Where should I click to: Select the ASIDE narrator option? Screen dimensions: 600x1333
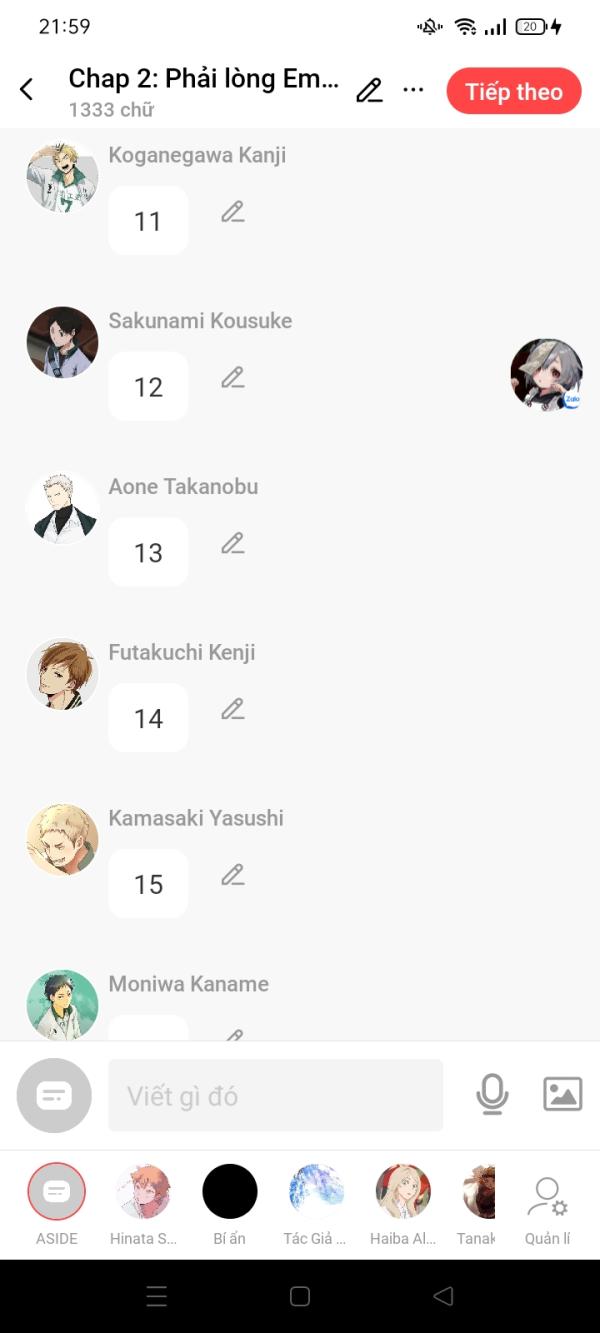pyautogui.click(x=57, y=1192)
